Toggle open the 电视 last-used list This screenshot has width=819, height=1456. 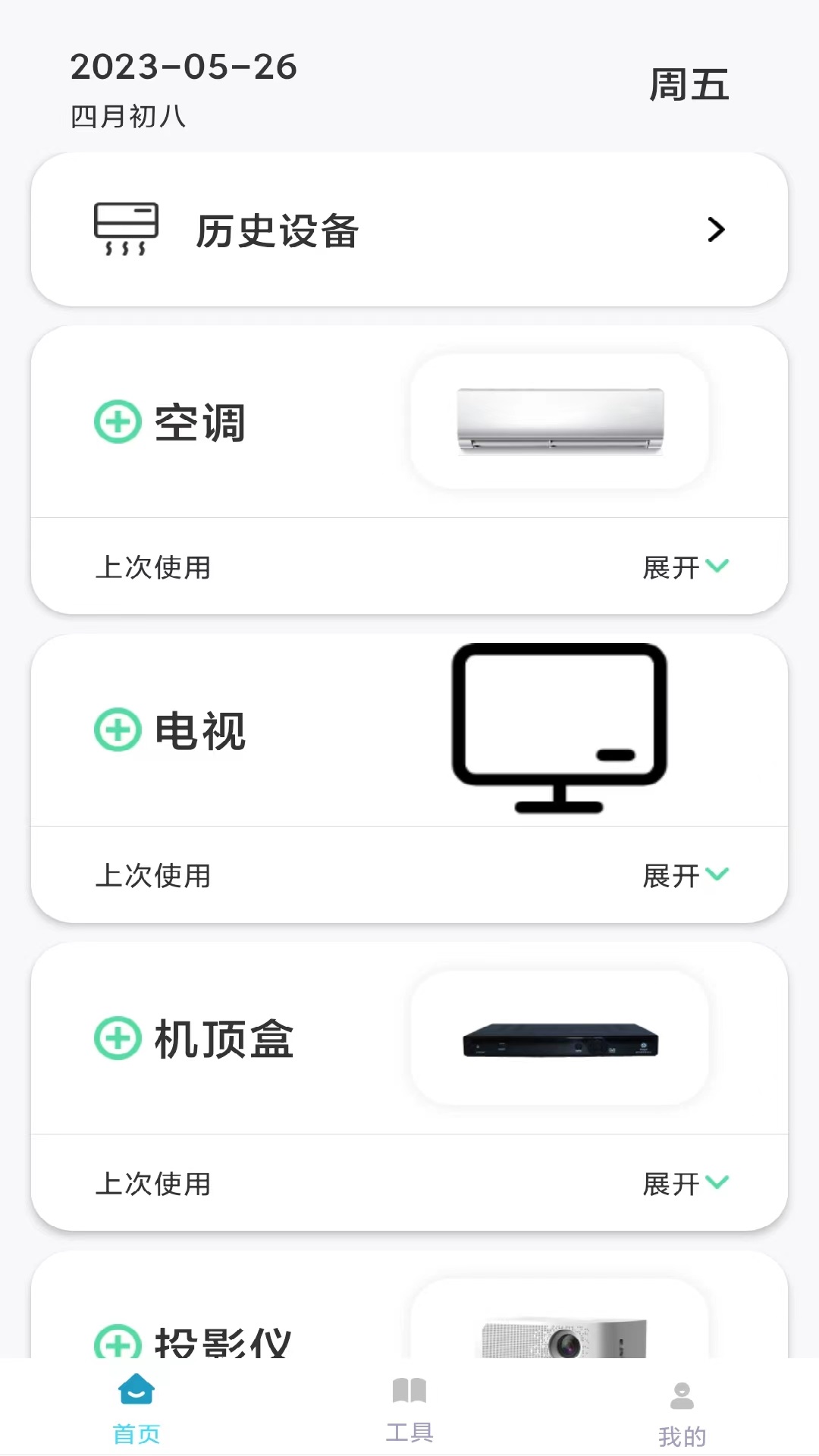(685, 876)
